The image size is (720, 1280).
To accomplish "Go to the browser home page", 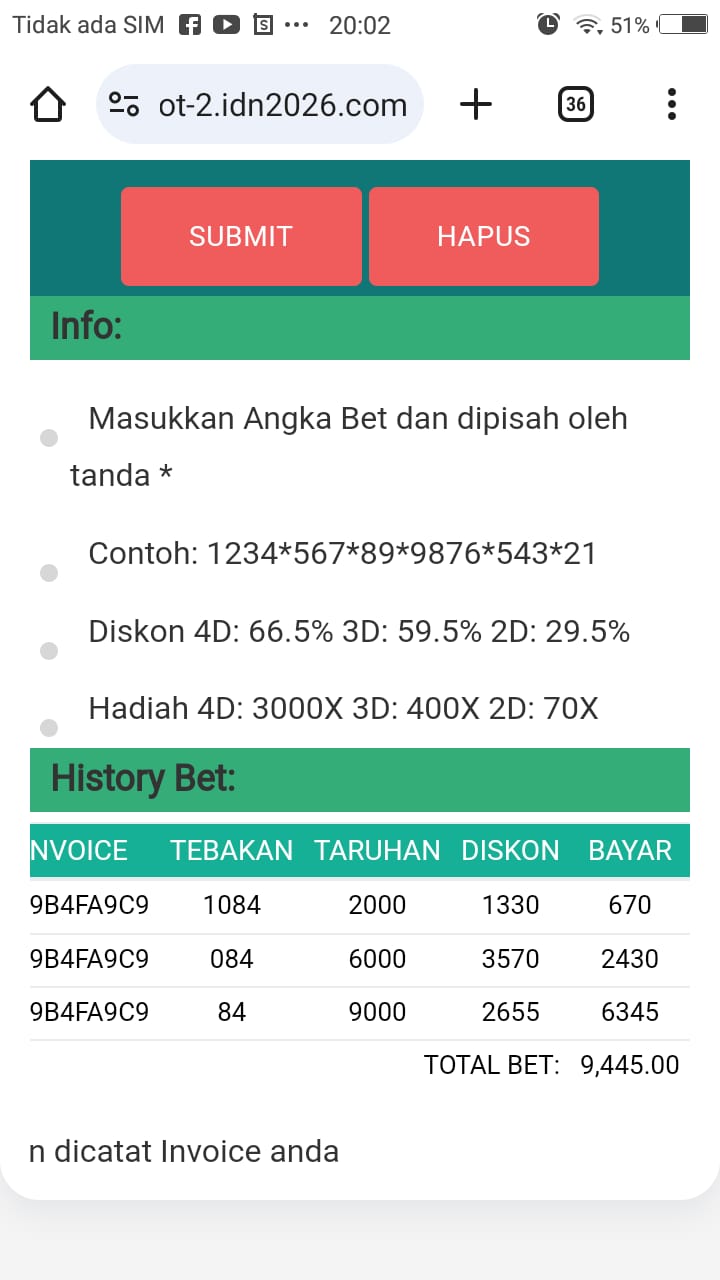I will pos(48,104).
